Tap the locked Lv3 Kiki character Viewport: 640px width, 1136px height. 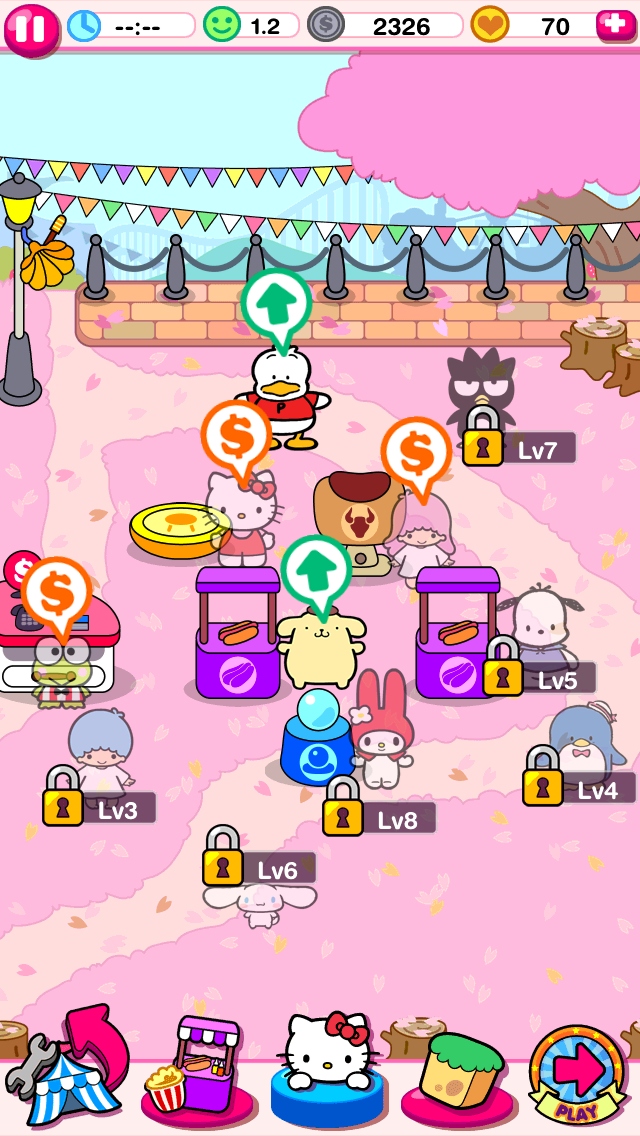click(99, 750)
